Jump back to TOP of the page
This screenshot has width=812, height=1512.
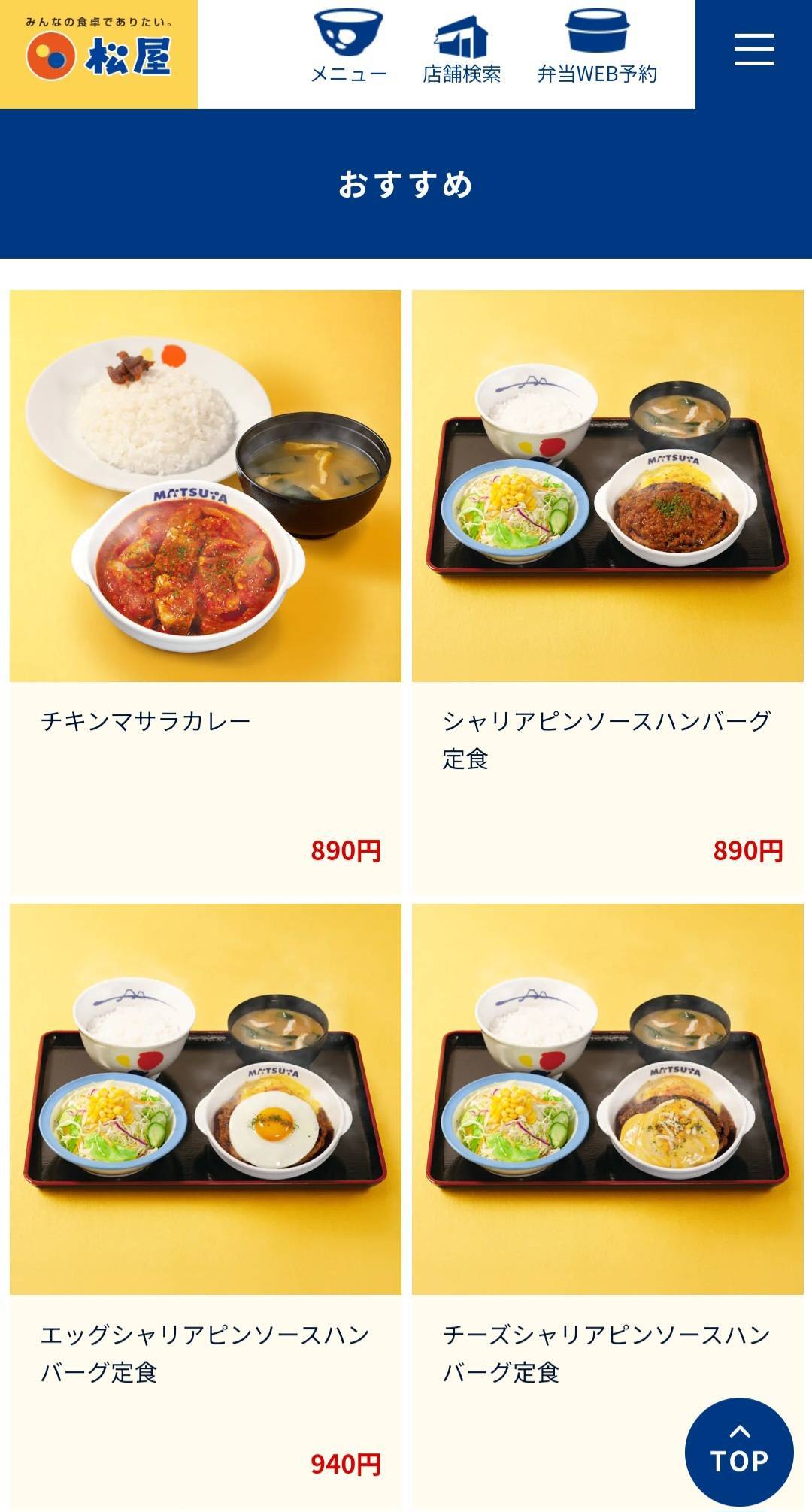[739, 1452]
